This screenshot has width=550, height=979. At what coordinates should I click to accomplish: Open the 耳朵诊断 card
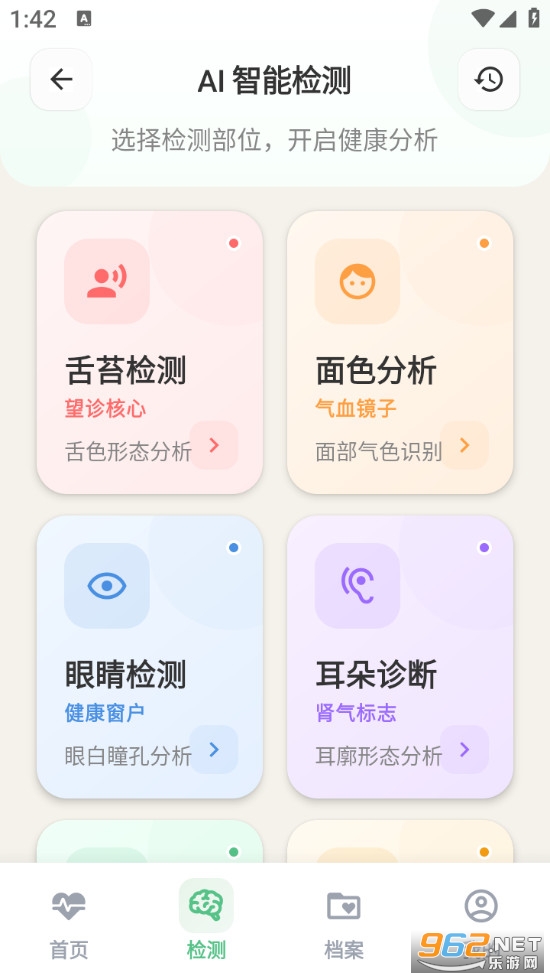[400, 657]
